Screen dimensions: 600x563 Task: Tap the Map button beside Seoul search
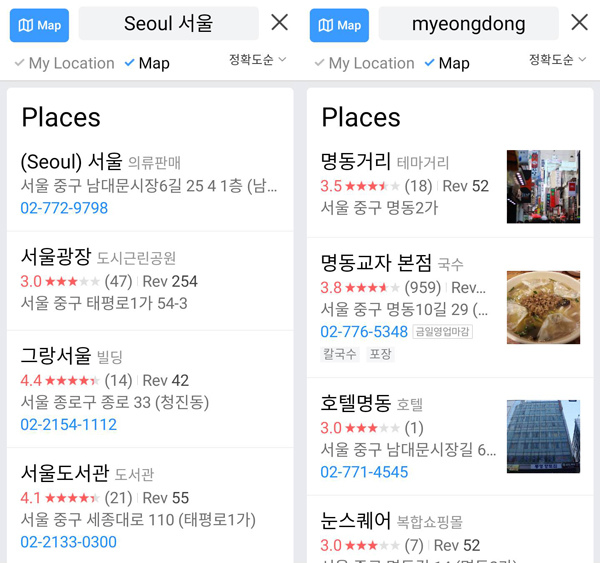pos(39,25)
